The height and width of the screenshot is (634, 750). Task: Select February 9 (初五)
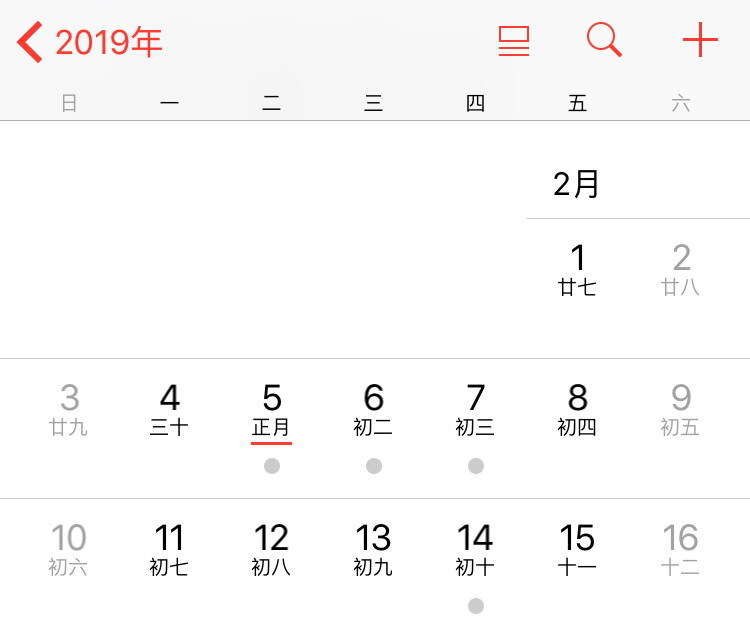pos(681,408)
